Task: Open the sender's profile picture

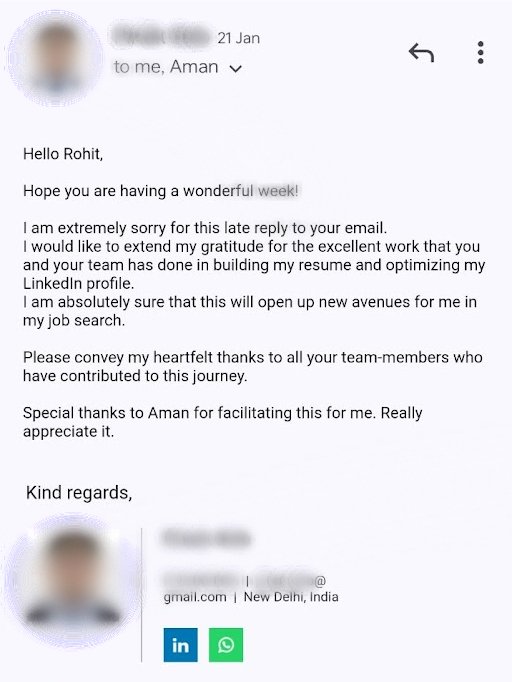Action: point(56,58)
